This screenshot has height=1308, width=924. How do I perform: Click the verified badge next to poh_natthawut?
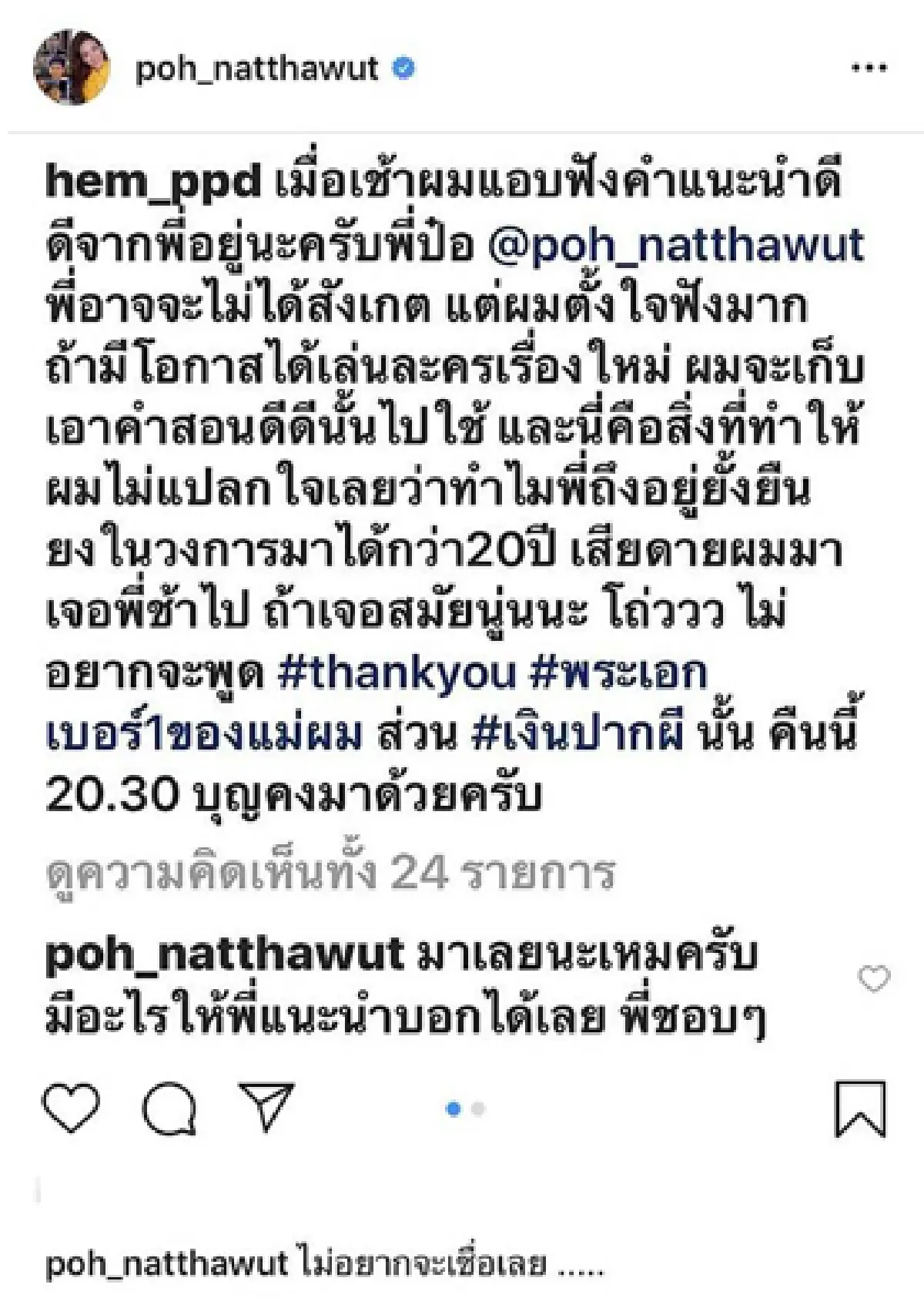403,68
